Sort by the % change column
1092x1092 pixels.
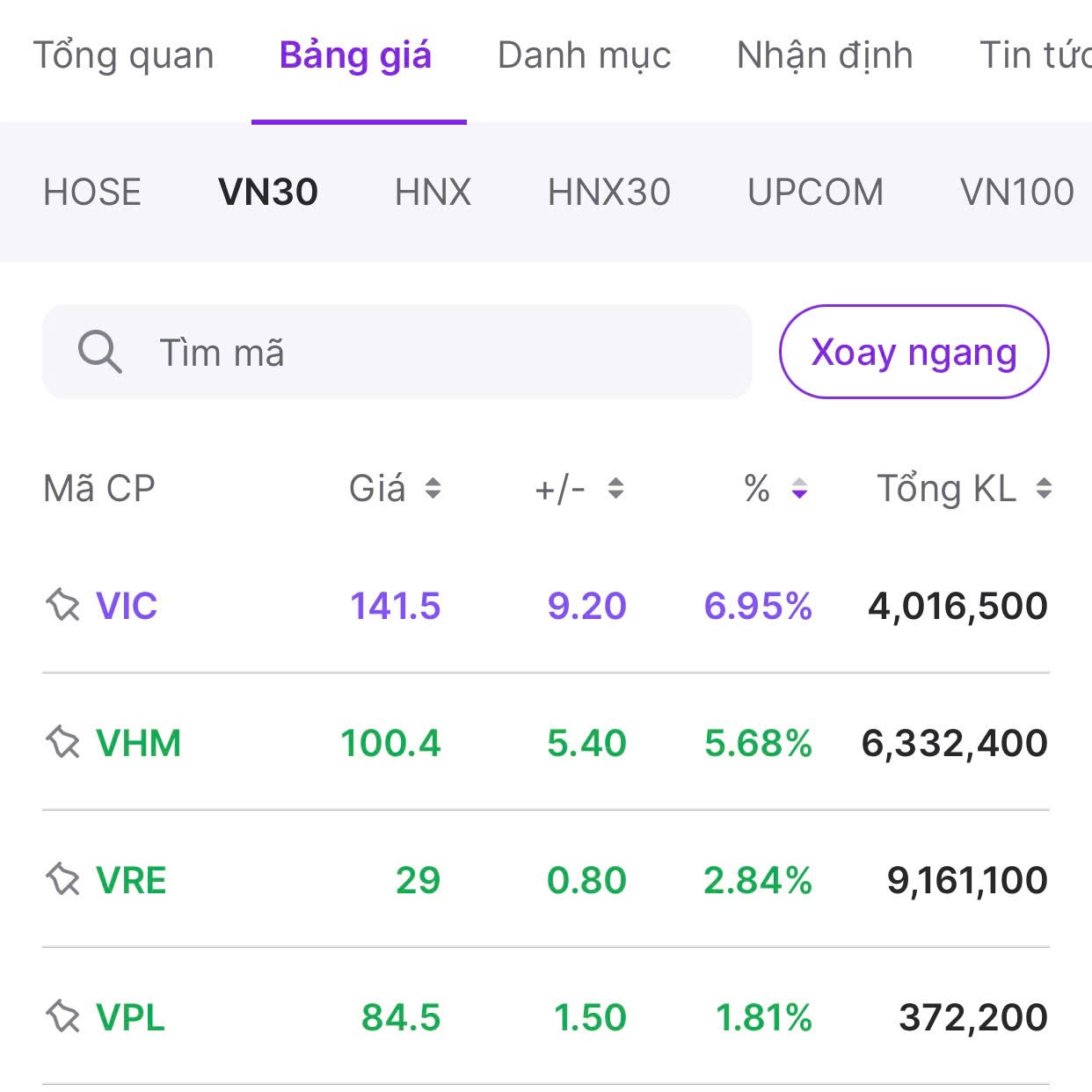[775, 488]
